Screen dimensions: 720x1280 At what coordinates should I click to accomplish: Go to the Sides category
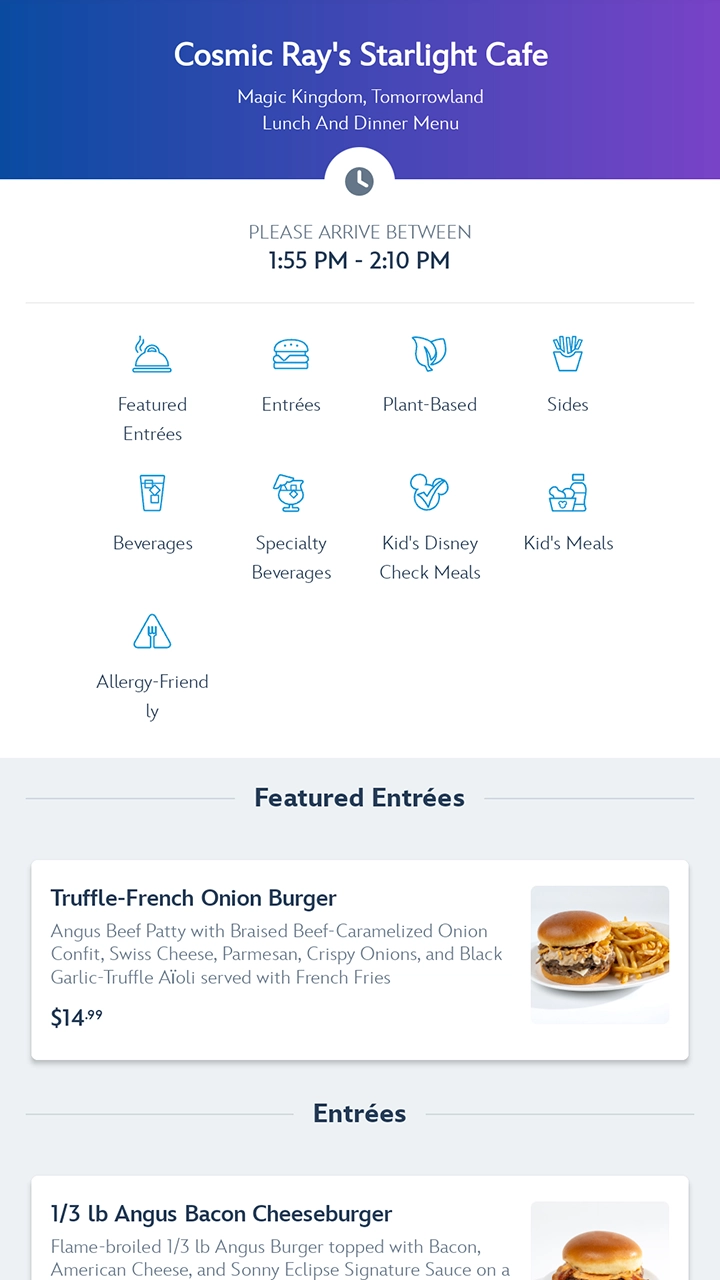click(568, 374)
